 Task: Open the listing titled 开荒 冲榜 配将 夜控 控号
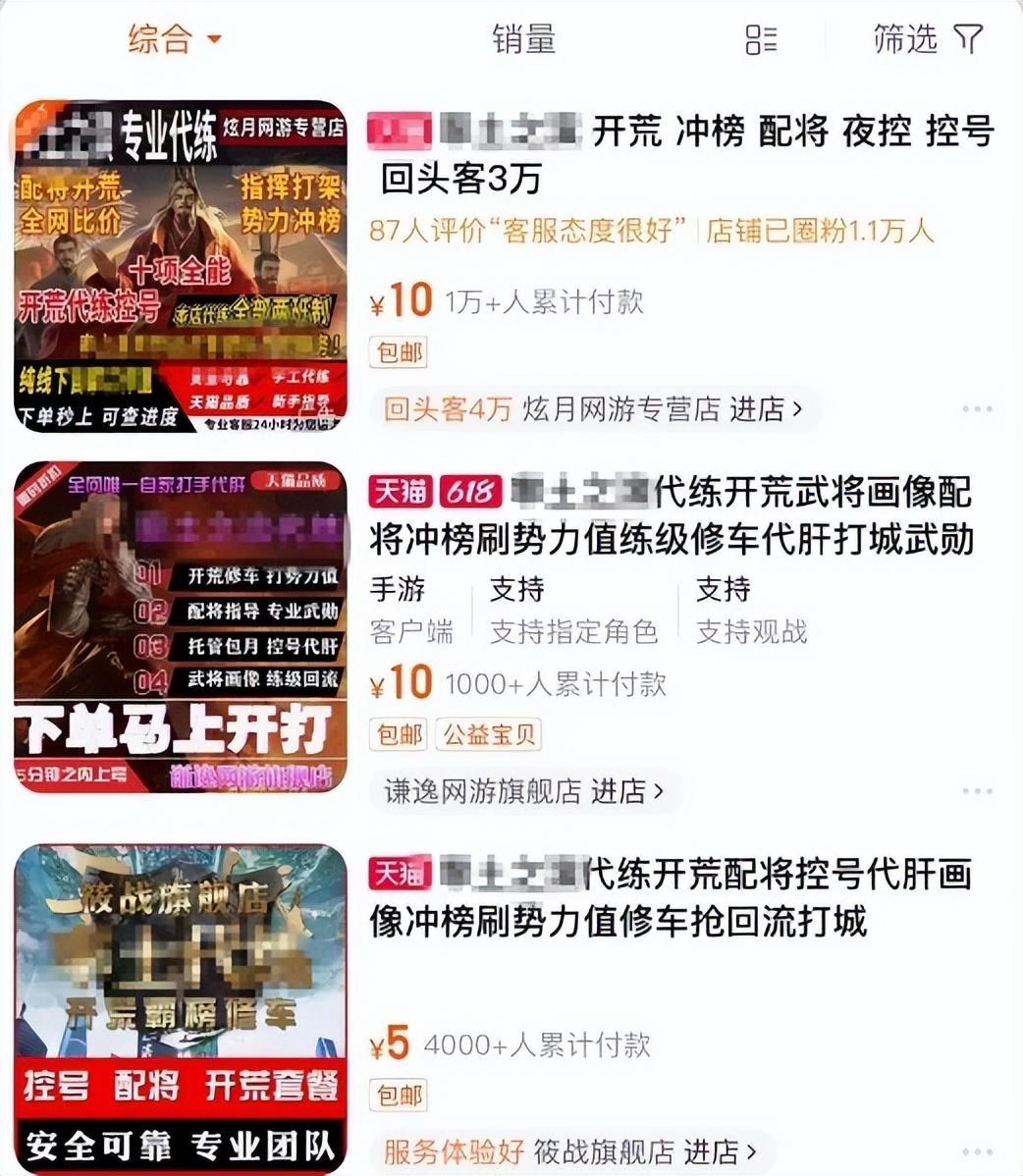(x=687, y=154)
